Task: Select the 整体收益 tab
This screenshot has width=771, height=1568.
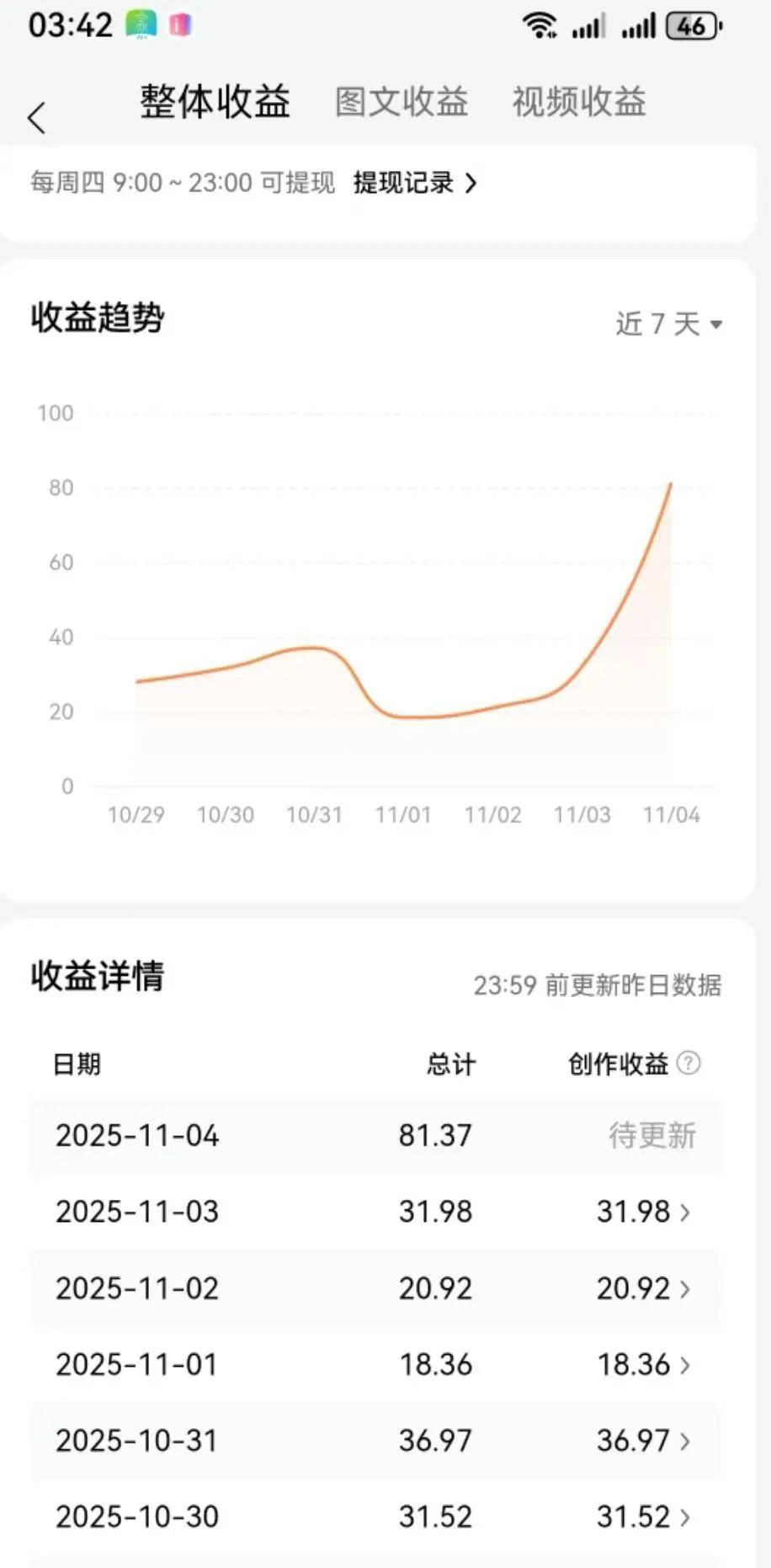Action: click(x=215, y=102)
